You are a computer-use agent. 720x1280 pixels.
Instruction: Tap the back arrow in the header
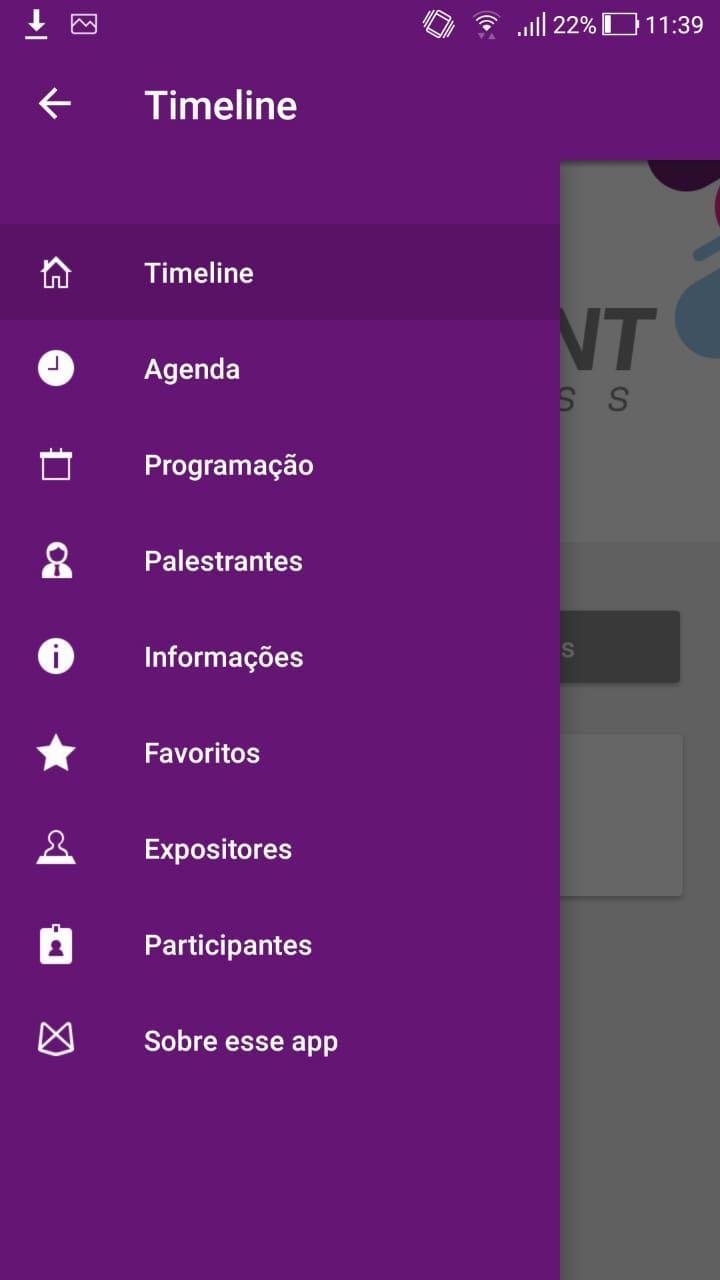55,103
